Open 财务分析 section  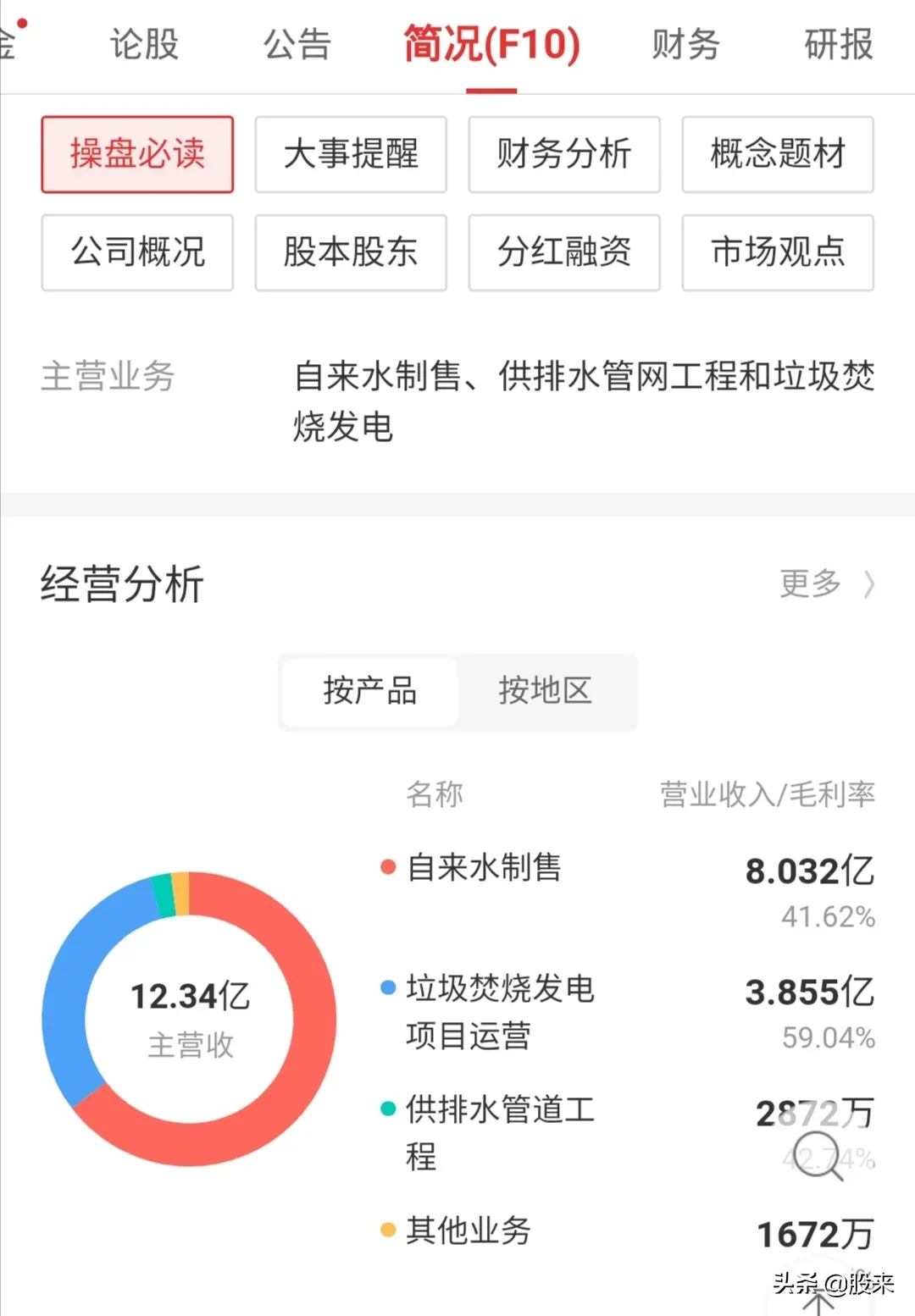[x=564, y=154]
